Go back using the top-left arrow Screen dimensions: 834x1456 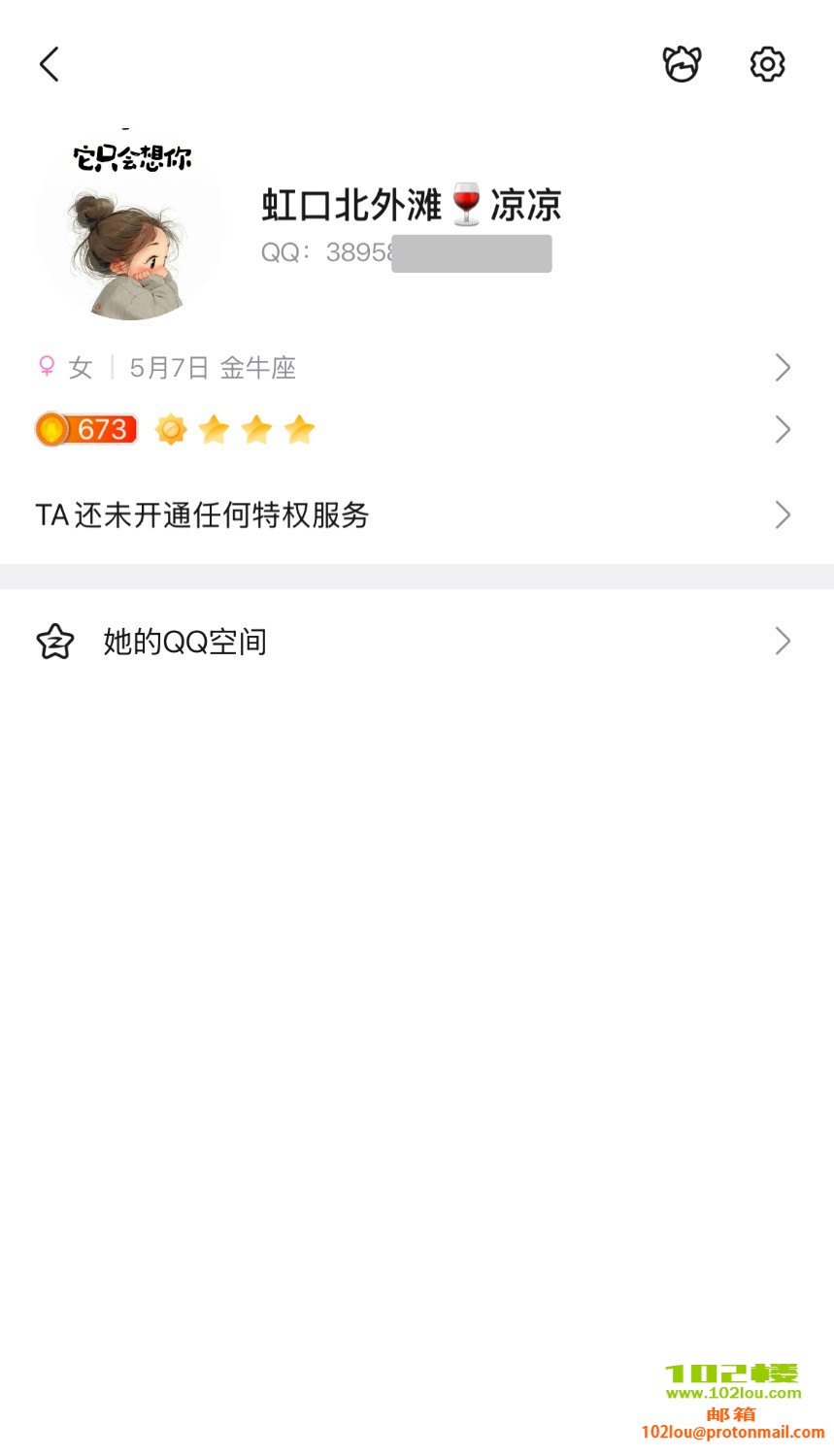click(x=50, y=65)
